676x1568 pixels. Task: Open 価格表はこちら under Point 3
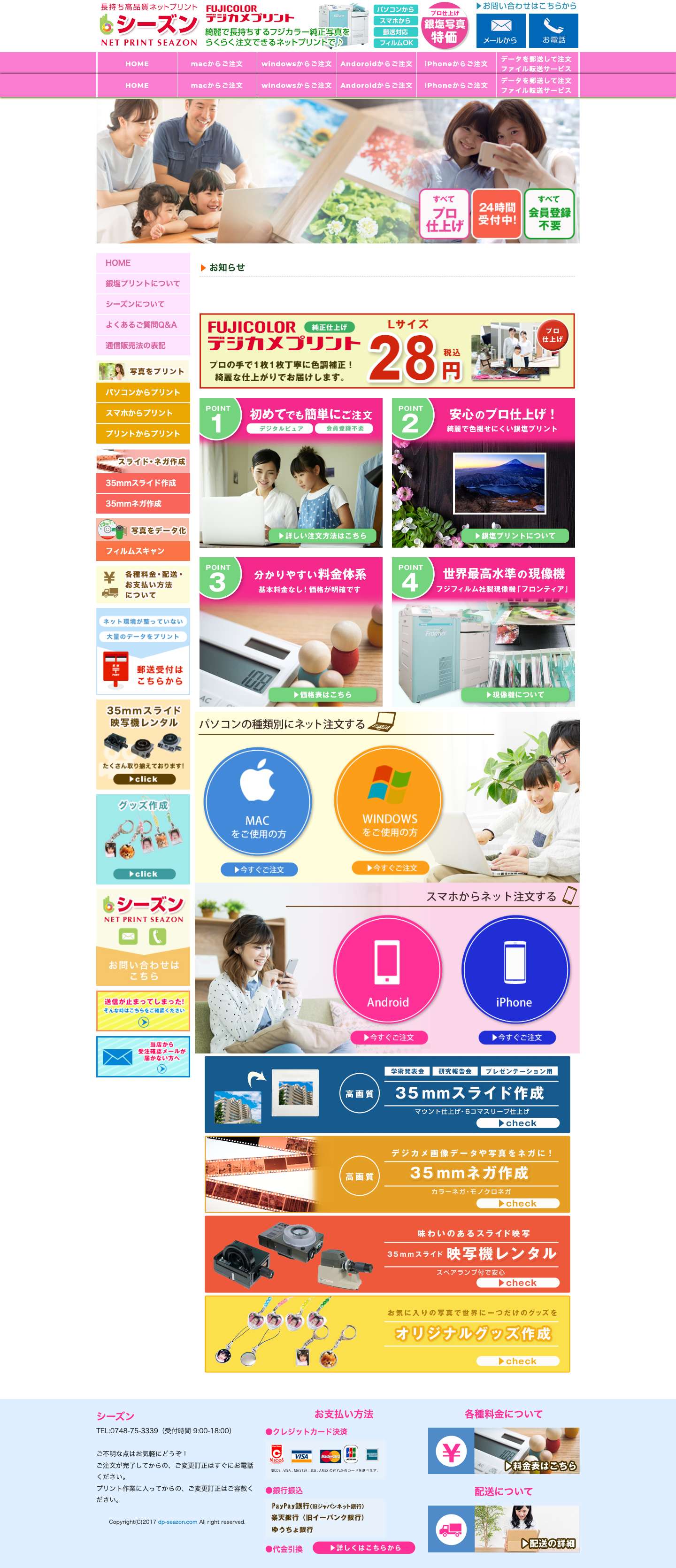coord(323,694)
